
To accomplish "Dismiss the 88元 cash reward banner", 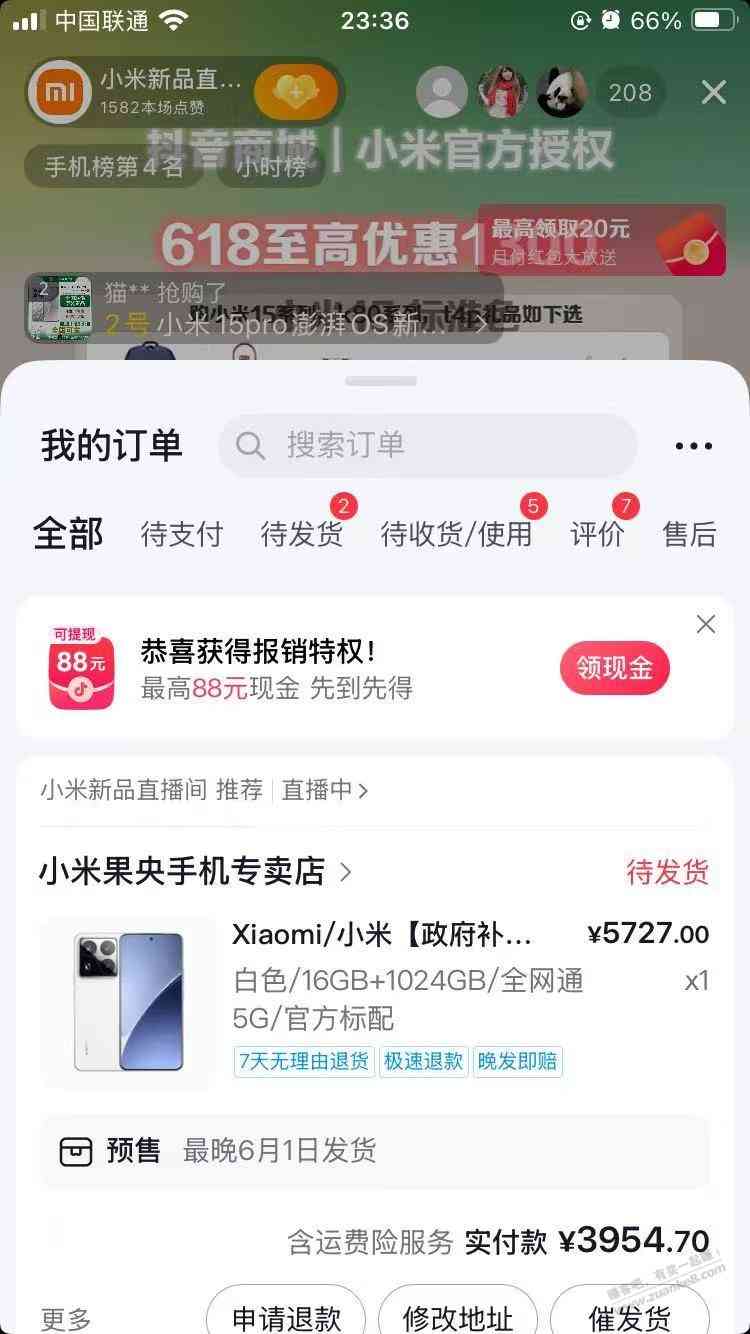I will 705,624.
